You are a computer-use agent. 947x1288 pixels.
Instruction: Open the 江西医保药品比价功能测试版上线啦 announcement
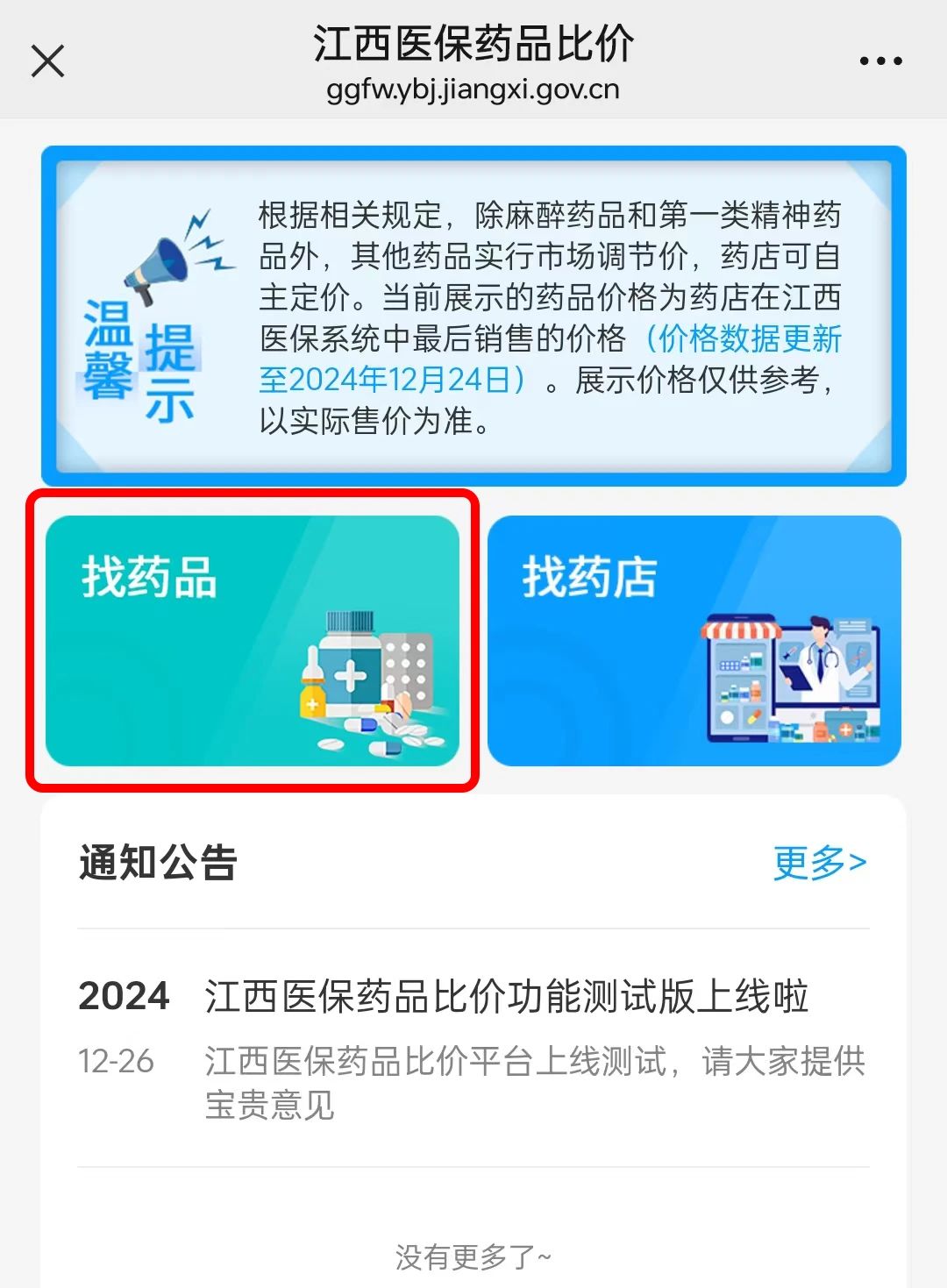pyautogui.click(x=506, y=997)
